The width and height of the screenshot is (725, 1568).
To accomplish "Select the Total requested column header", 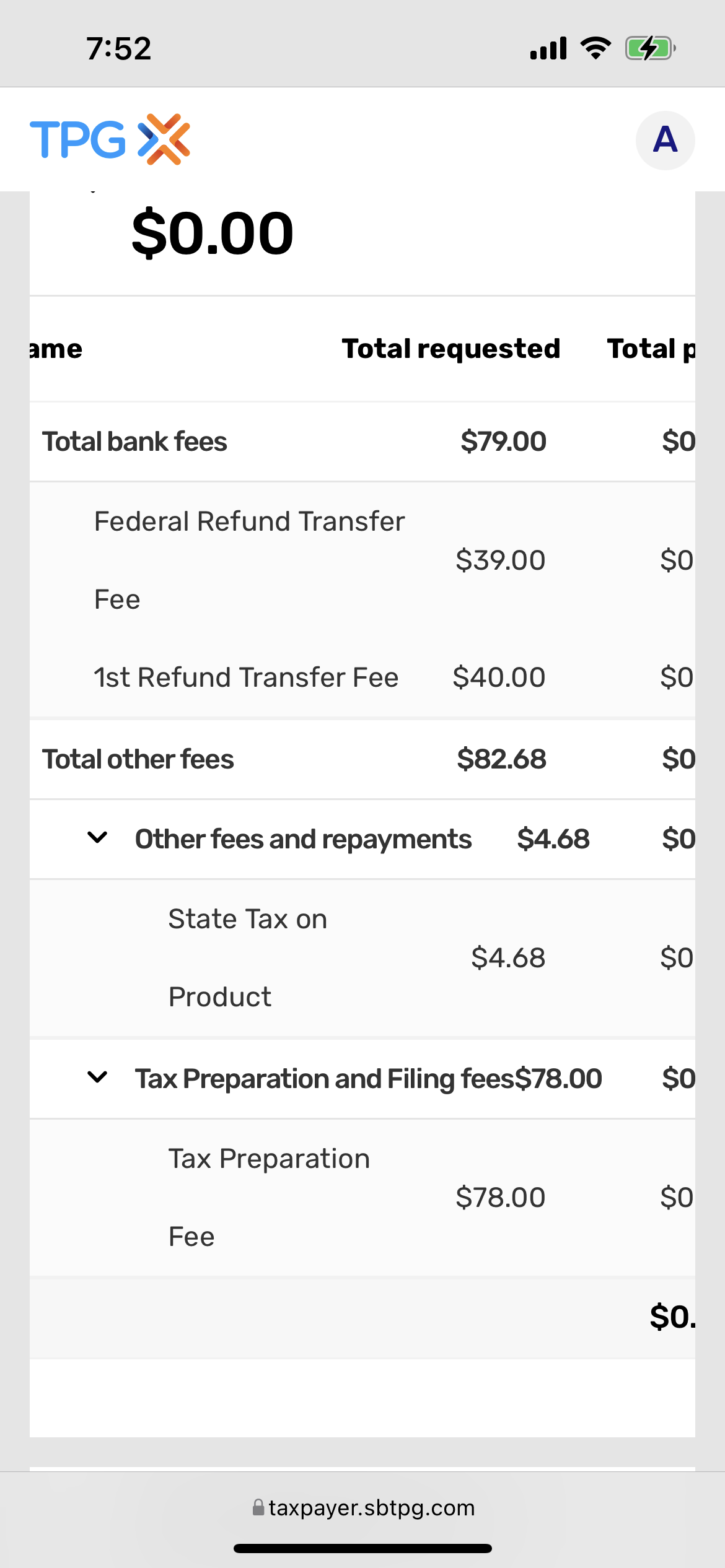I will [450, 348].
